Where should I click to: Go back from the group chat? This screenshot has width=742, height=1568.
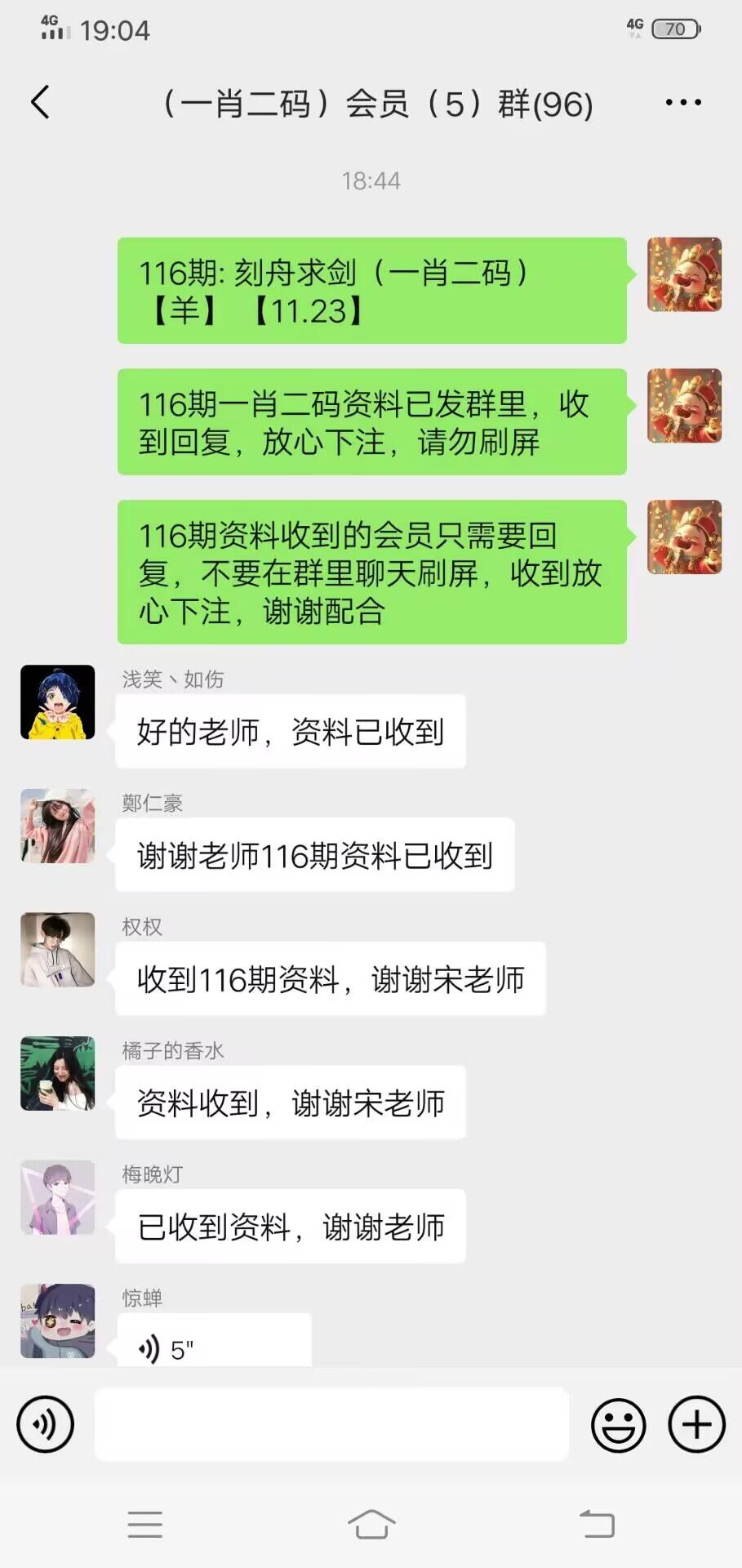click(x=40, y=103)
